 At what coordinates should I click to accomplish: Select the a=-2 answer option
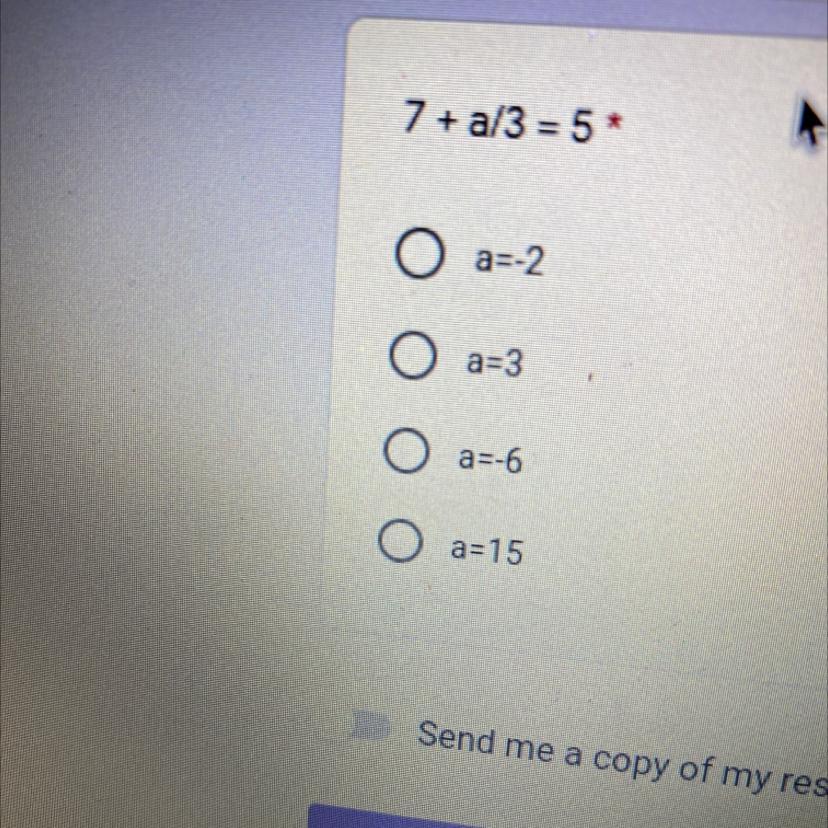[x=417, y=260]
